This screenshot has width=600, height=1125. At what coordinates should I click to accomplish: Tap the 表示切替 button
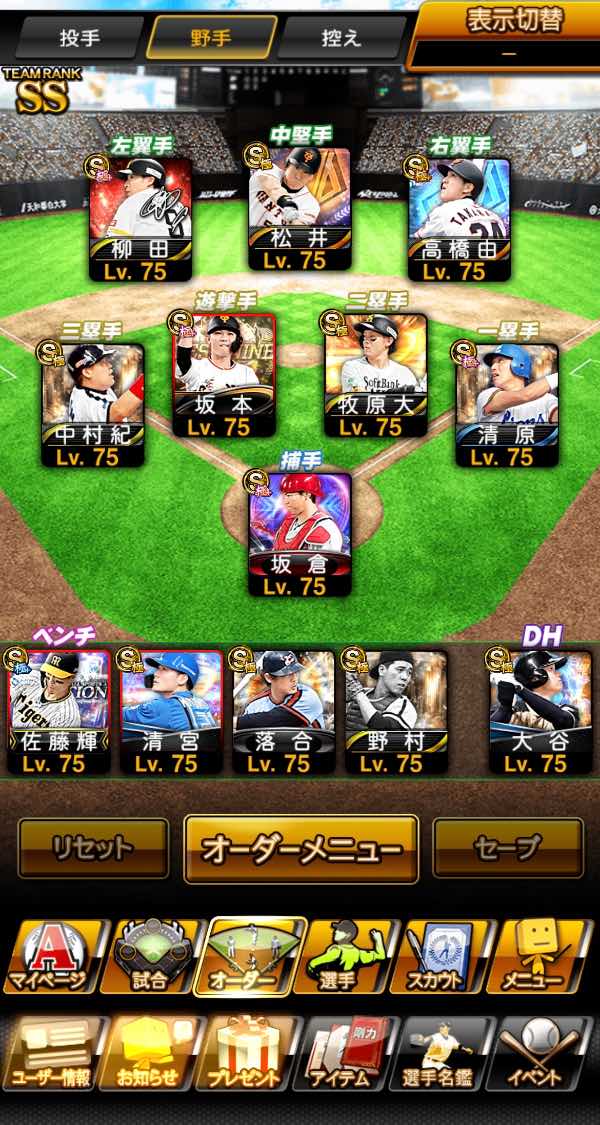click(503, 36)
